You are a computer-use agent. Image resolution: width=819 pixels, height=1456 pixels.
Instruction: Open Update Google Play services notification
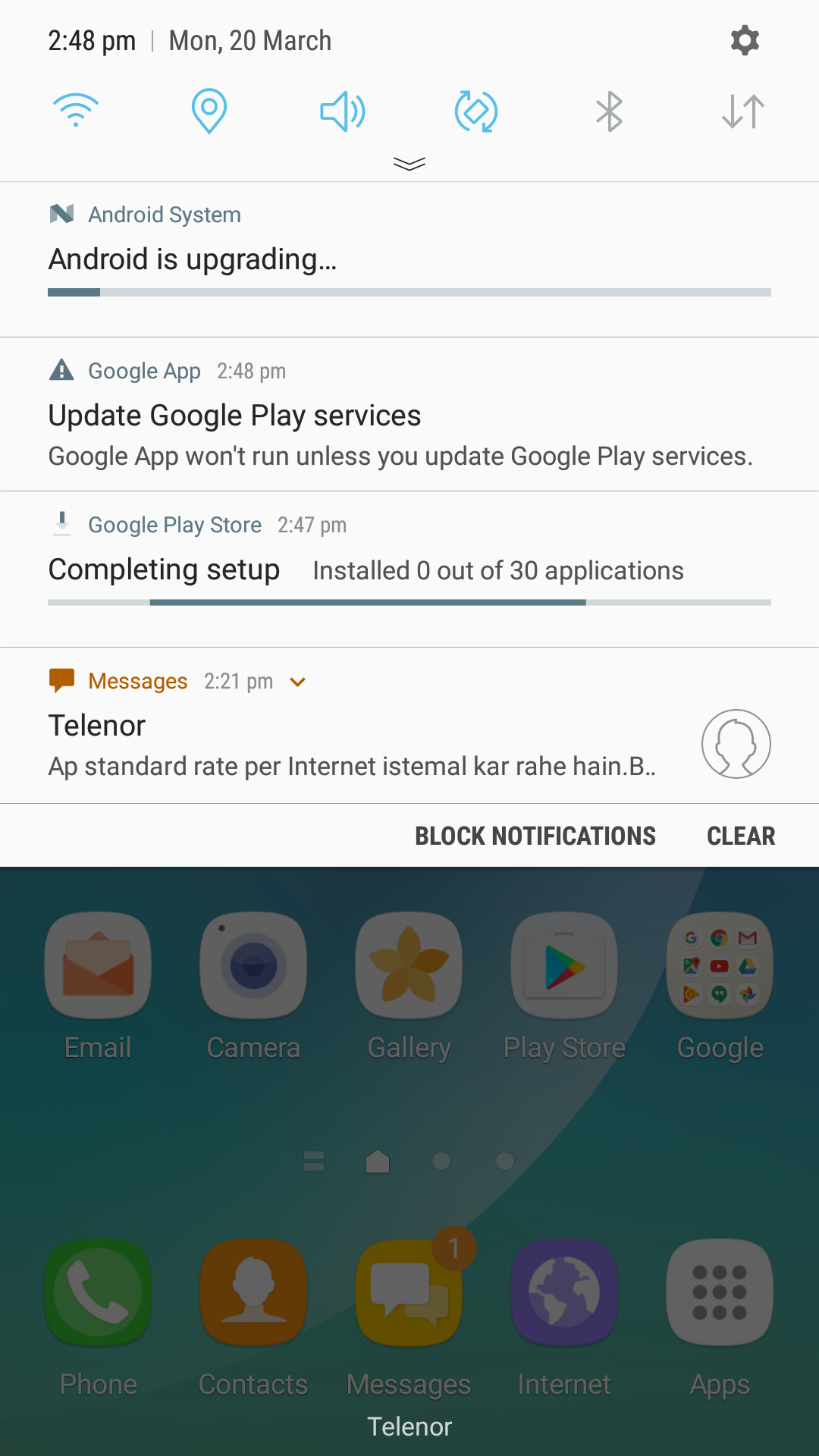point(409,414)
